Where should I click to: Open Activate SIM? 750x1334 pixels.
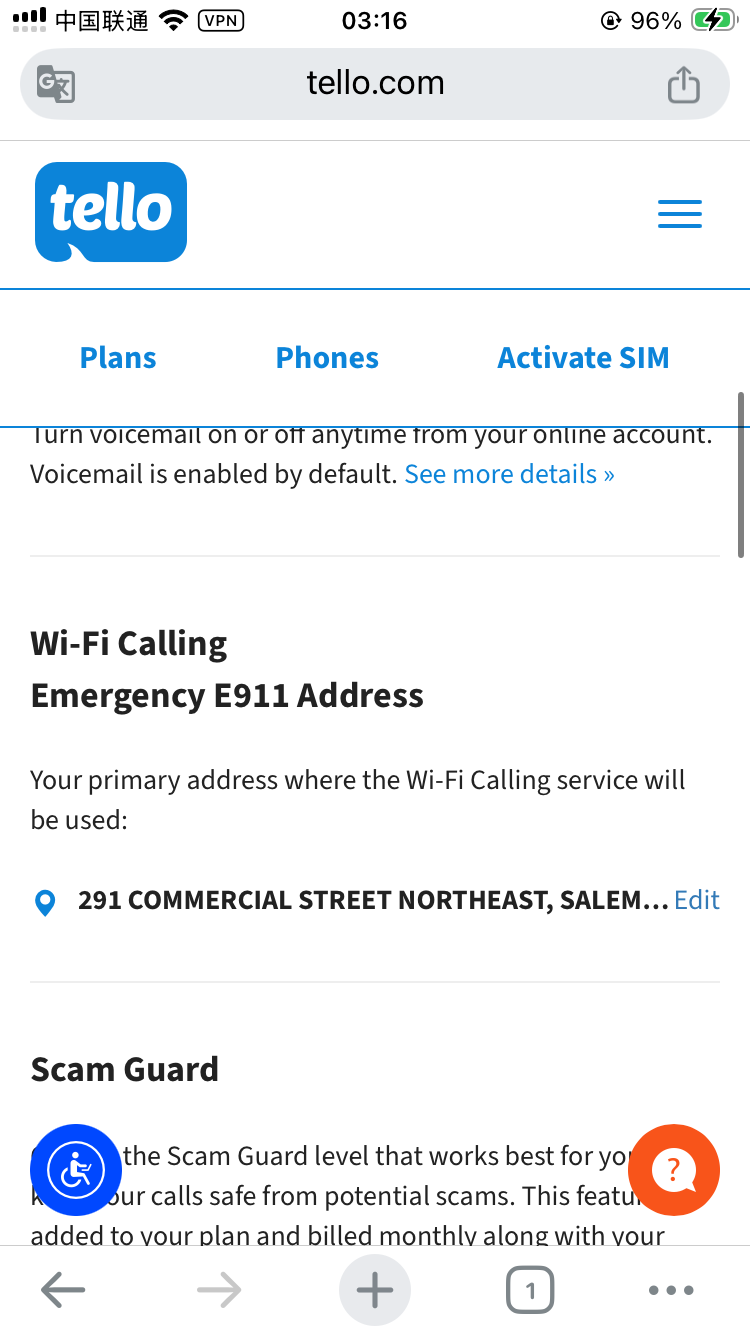click(x=583, y=358)
